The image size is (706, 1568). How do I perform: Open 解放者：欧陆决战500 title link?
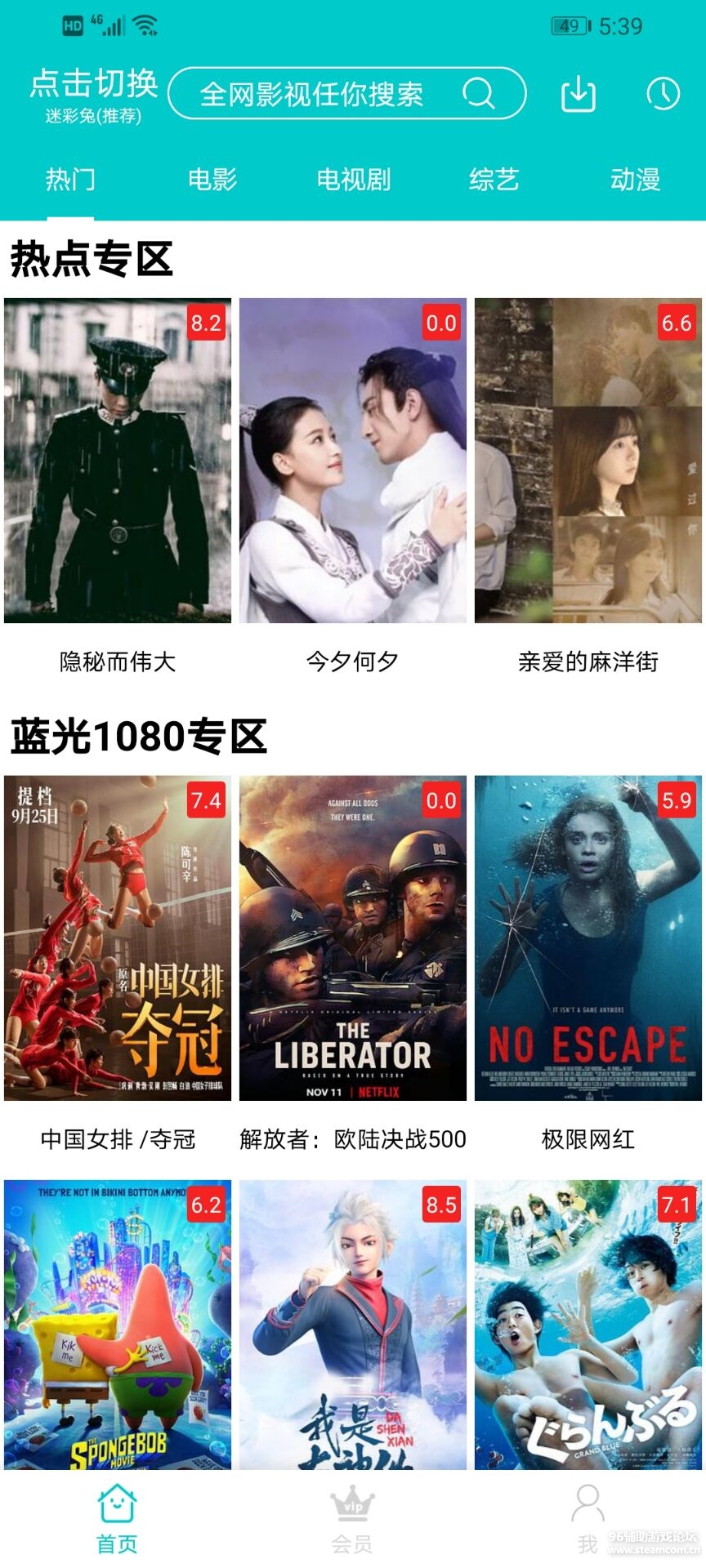(x=351, y=1139)
